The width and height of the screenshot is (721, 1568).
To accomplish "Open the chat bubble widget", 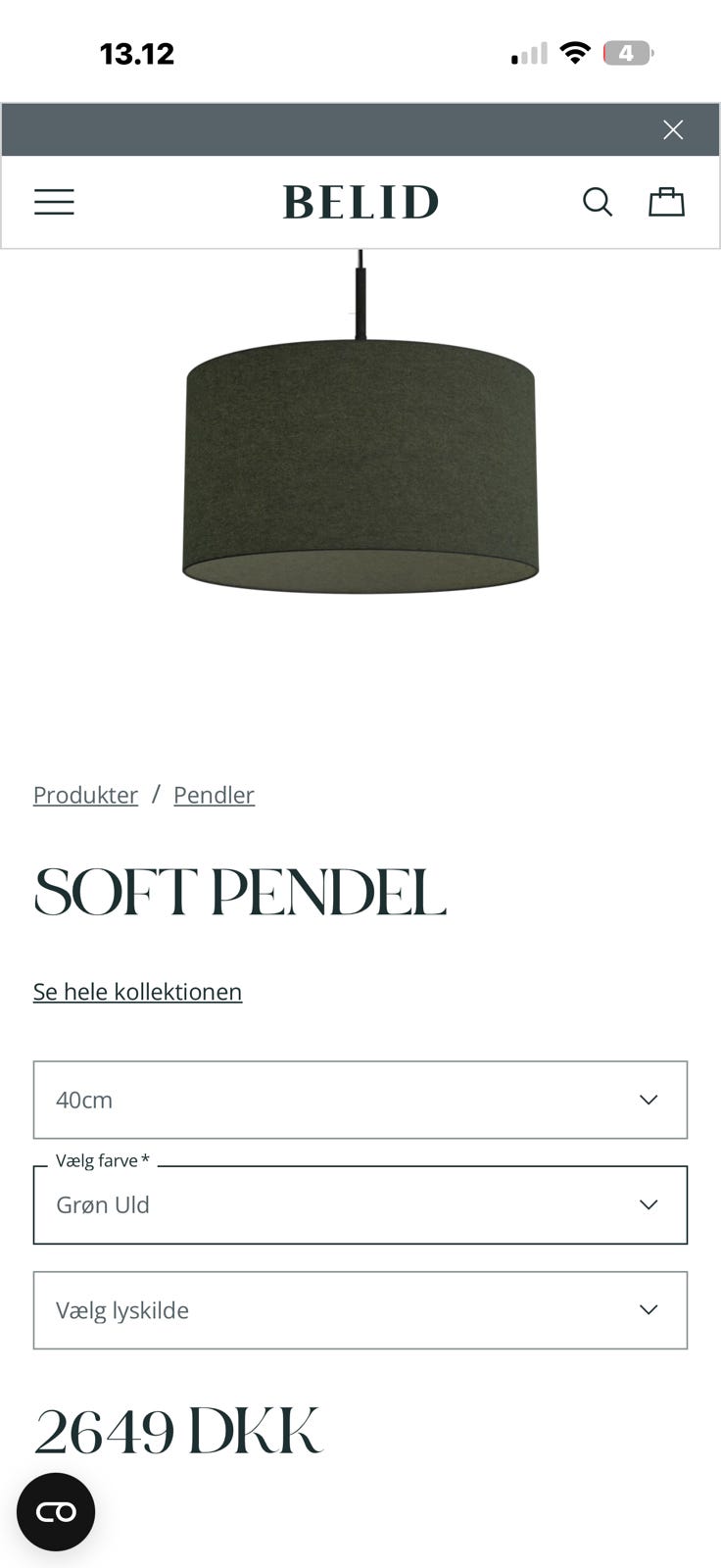I will pos(55,1511).
